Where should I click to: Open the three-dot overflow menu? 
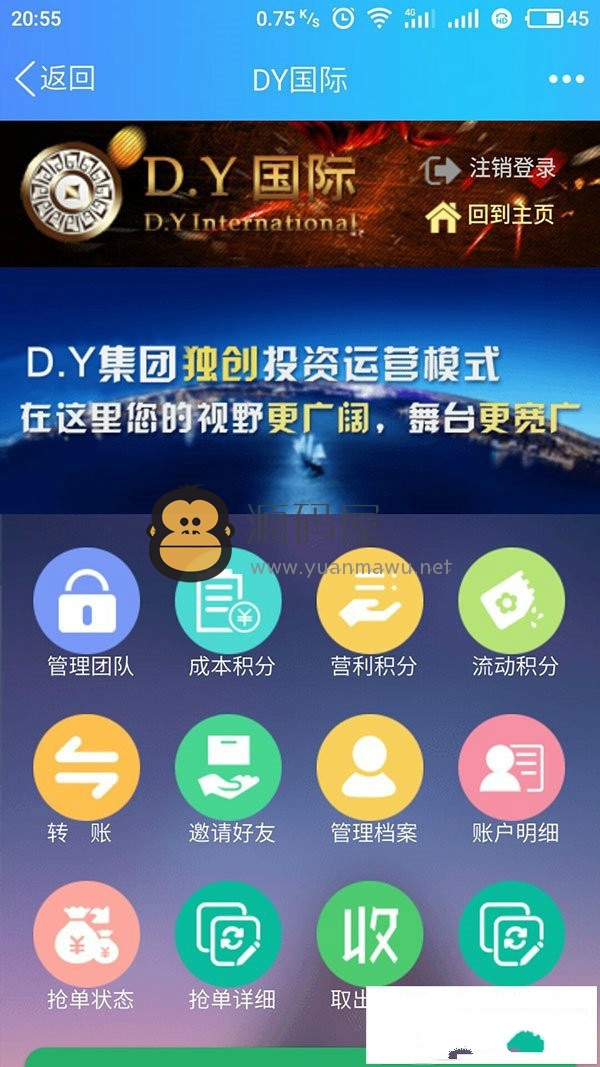point(566,79)
